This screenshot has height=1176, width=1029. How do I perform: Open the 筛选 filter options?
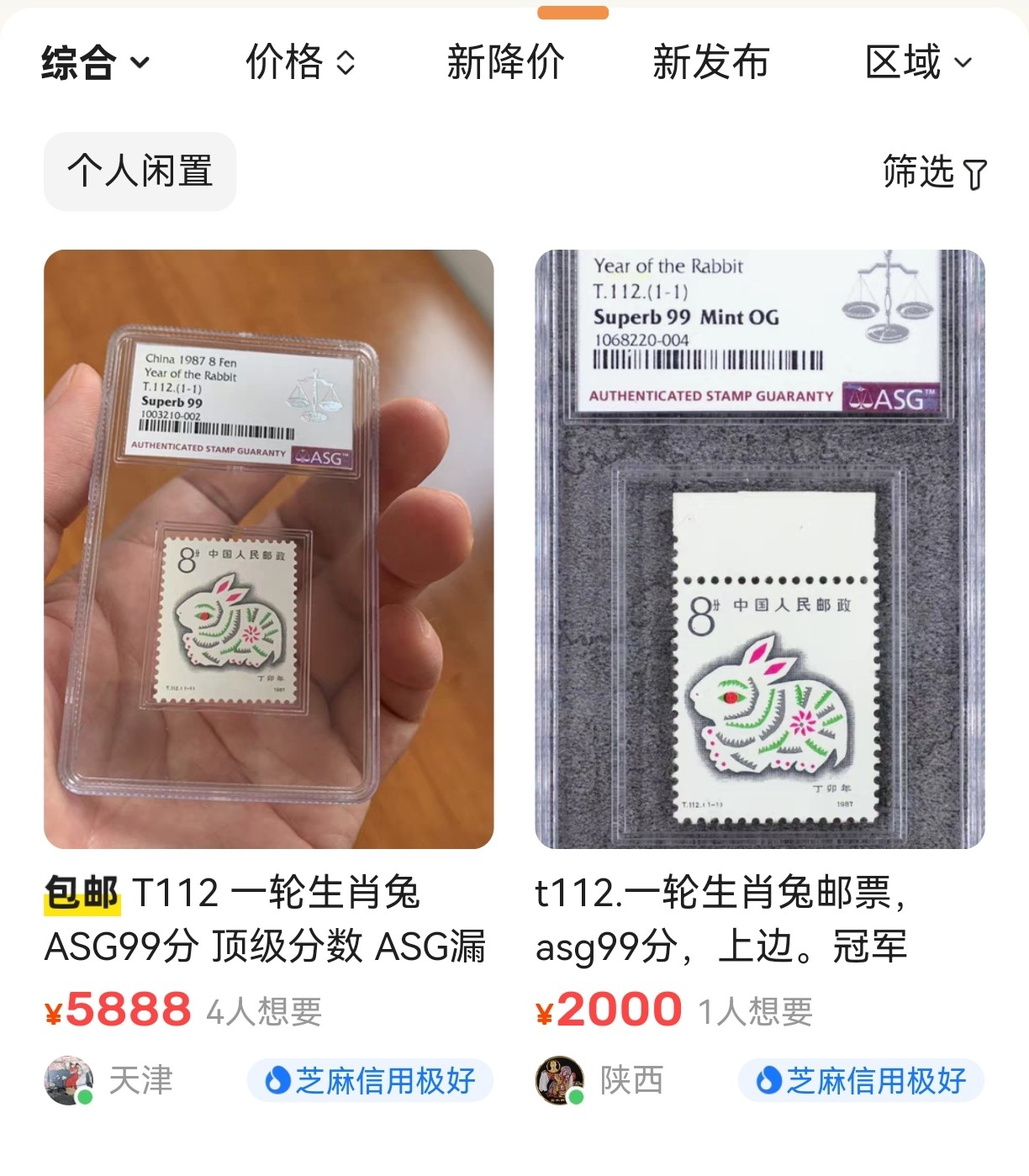tap(933, 172)
